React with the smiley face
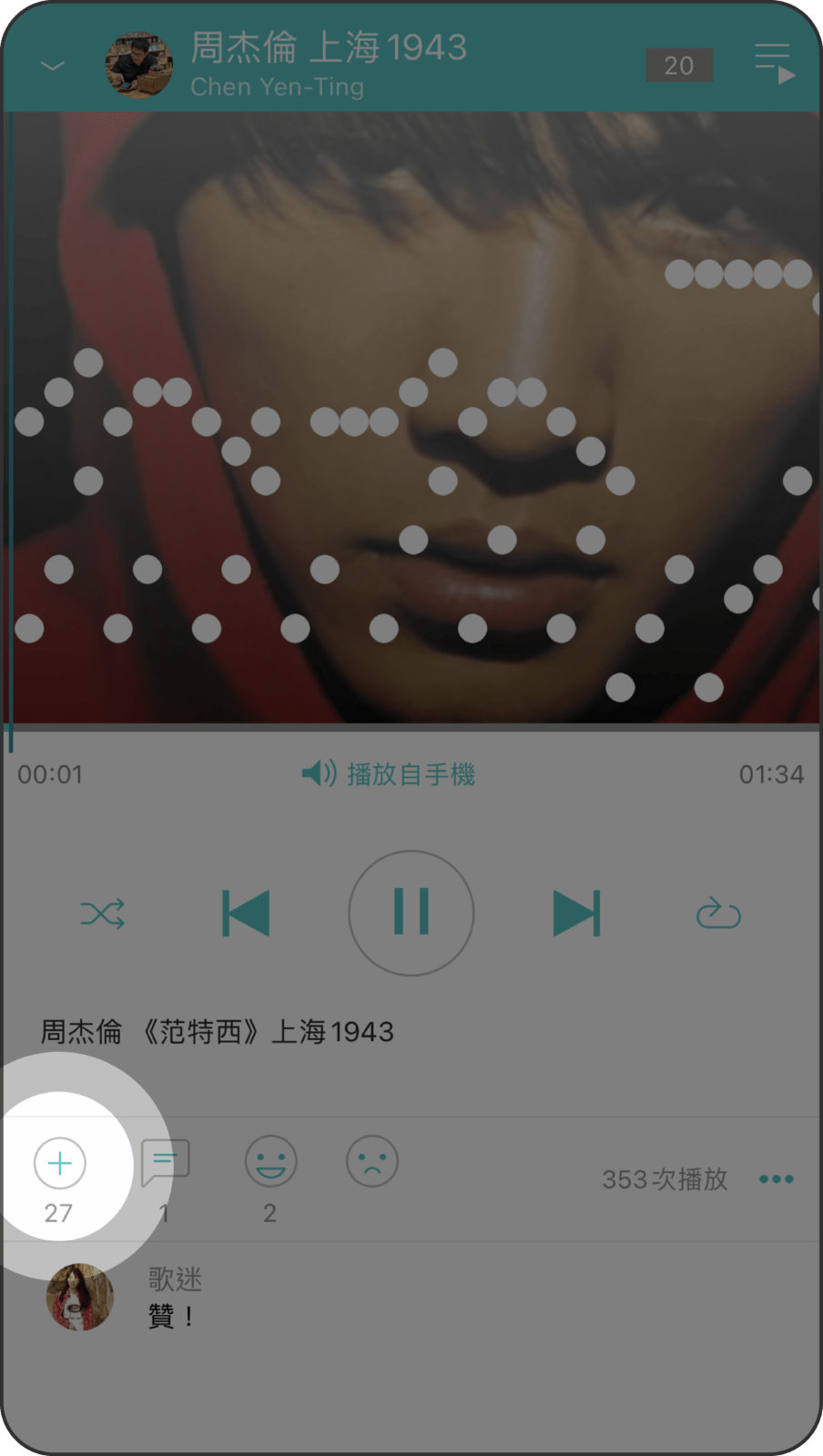823x1456 pixels. click(x=270, y=1162)
